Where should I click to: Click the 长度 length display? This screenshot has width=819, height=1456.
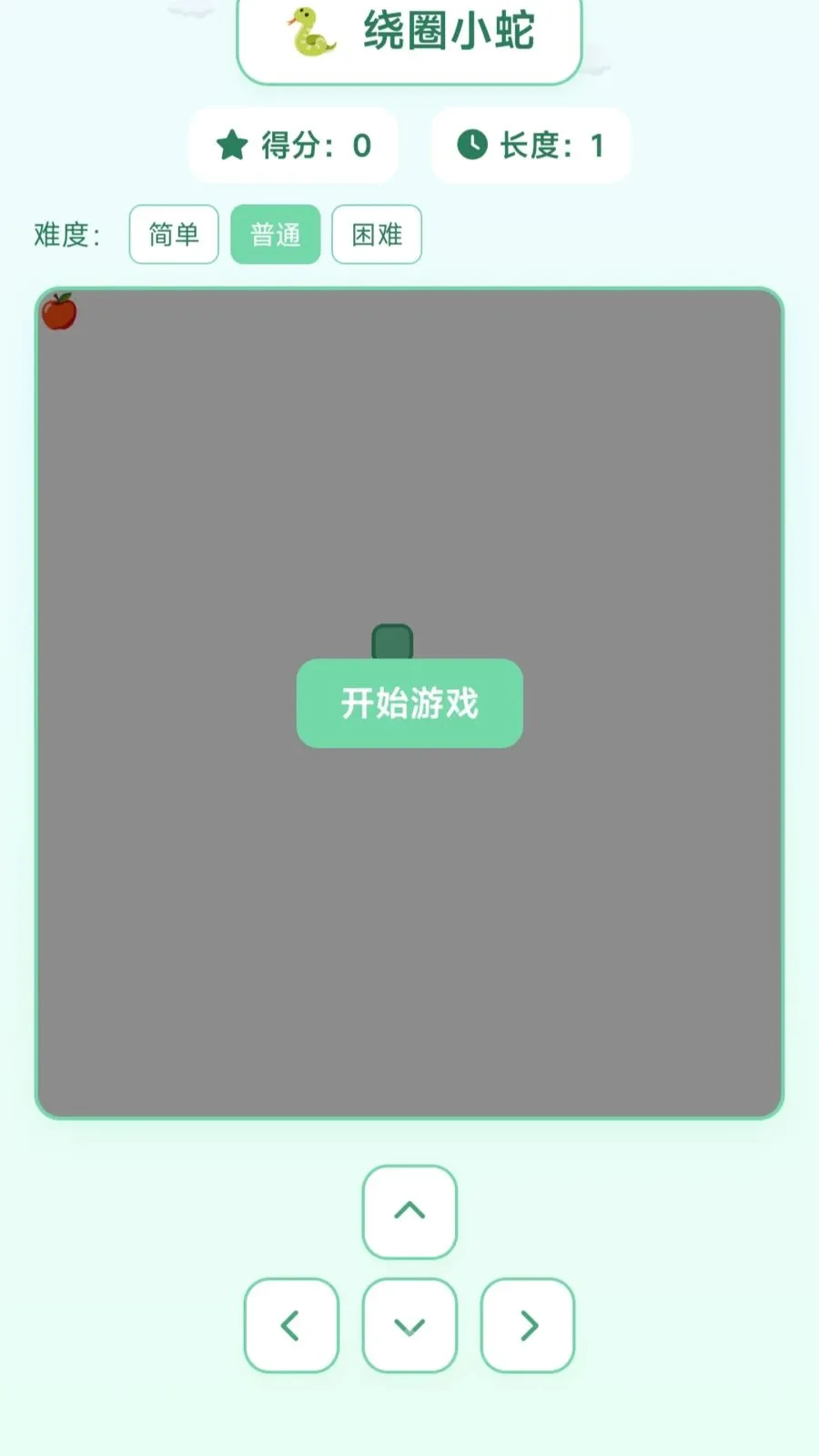[531, 144]
